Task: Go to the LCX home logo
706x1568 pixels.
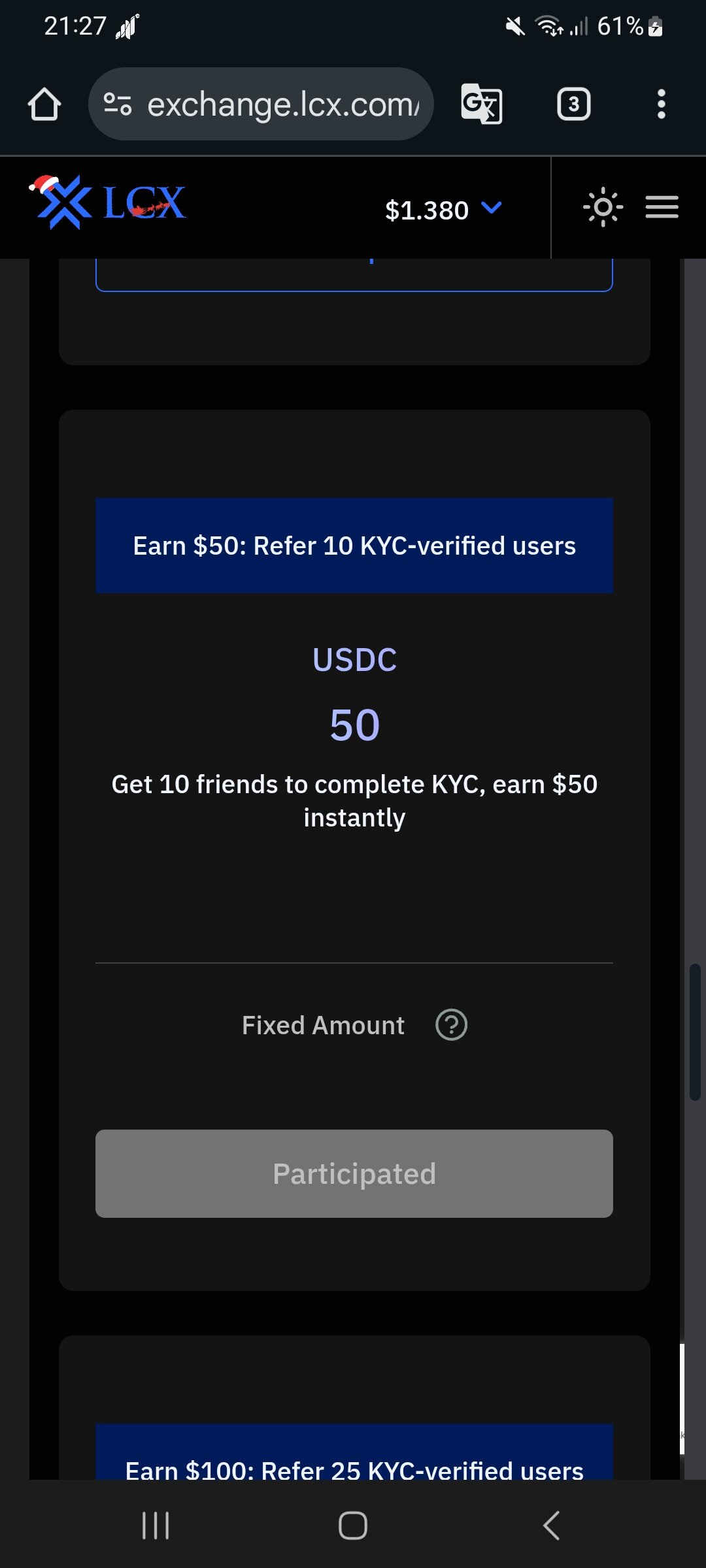Action: tap(108, 203)
